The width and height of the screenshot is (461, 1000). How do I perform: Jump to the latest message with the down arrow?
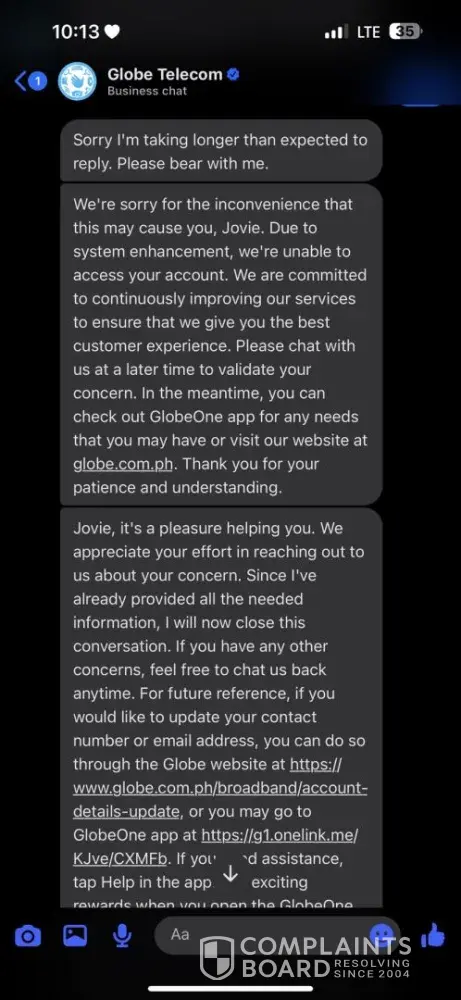[230, 874]
